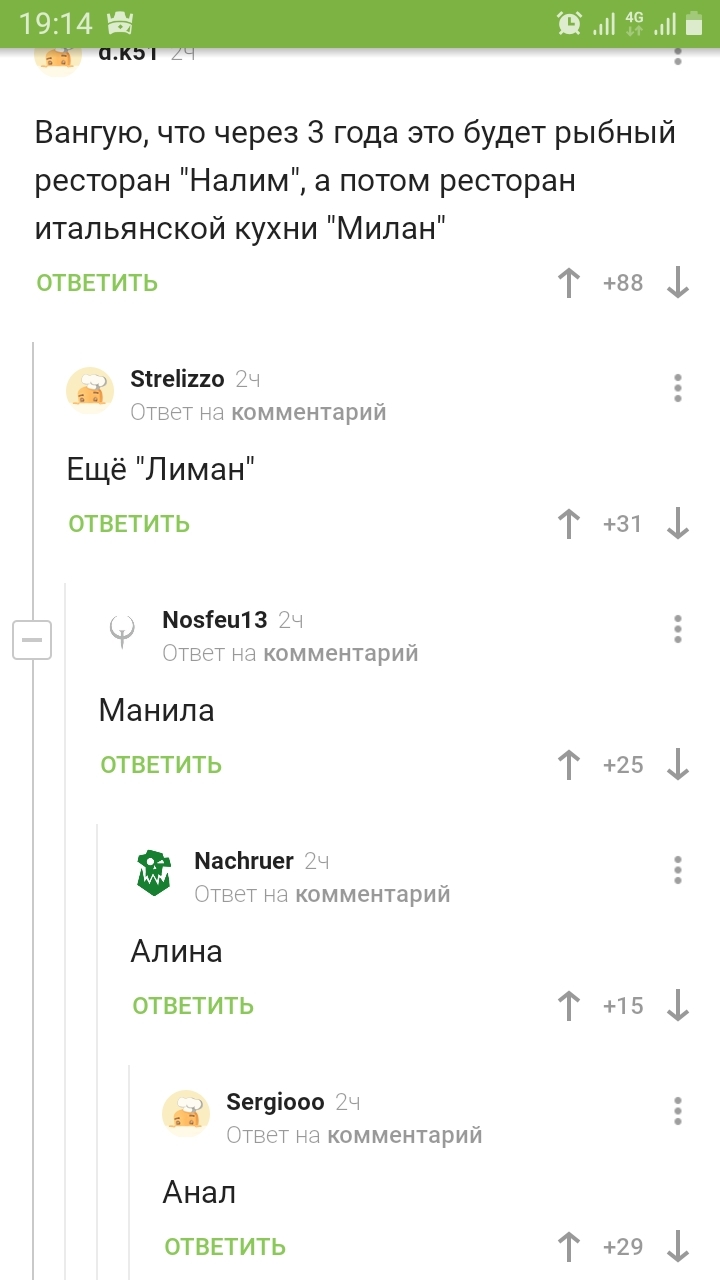The image size is (720, 1280).
Task: Upvote Strelizzo's "Лиман" comment
Action: 569,524
